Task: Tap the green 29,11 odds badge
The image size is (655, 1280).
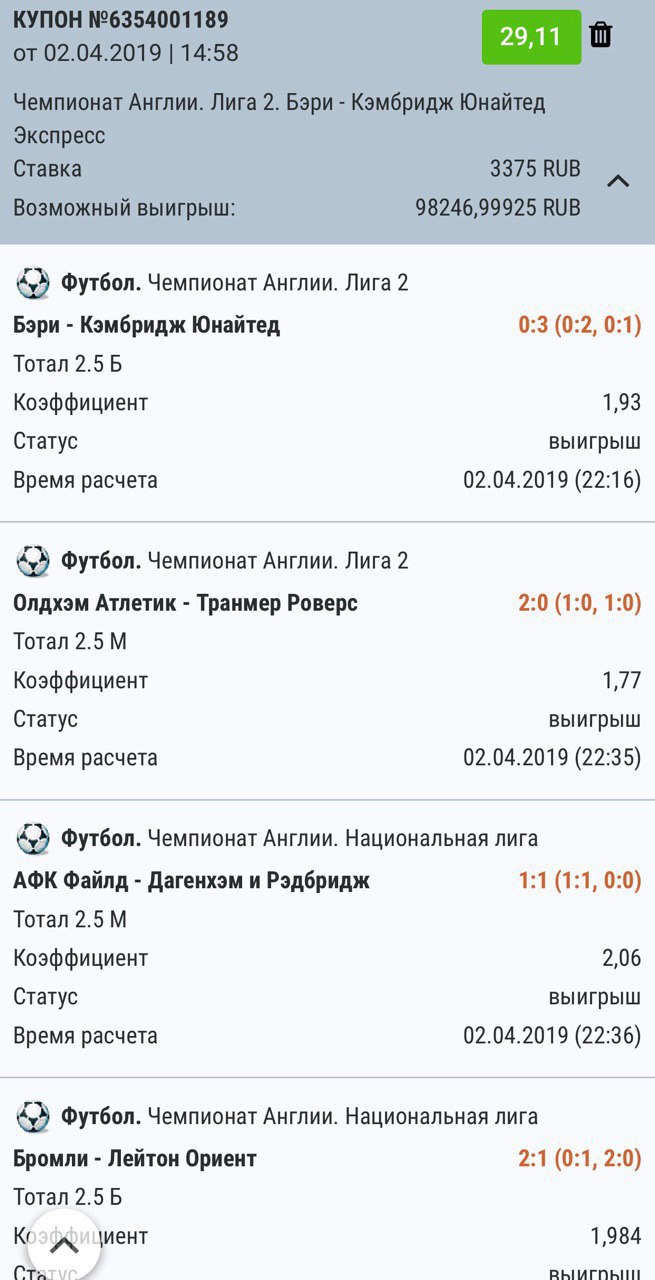Action: (x=531, y=37)
